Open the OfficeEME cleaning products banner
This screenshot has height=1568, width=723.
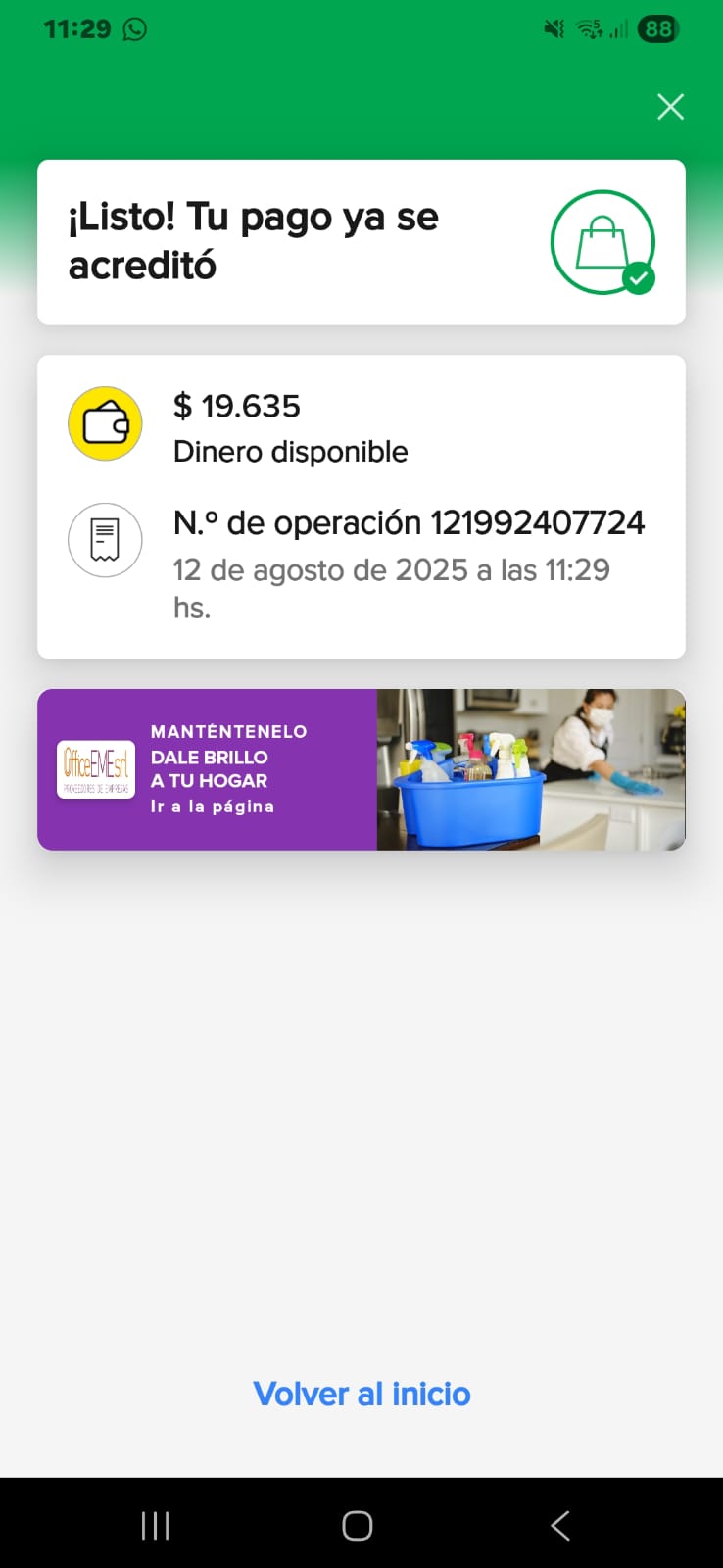(361, 769)
